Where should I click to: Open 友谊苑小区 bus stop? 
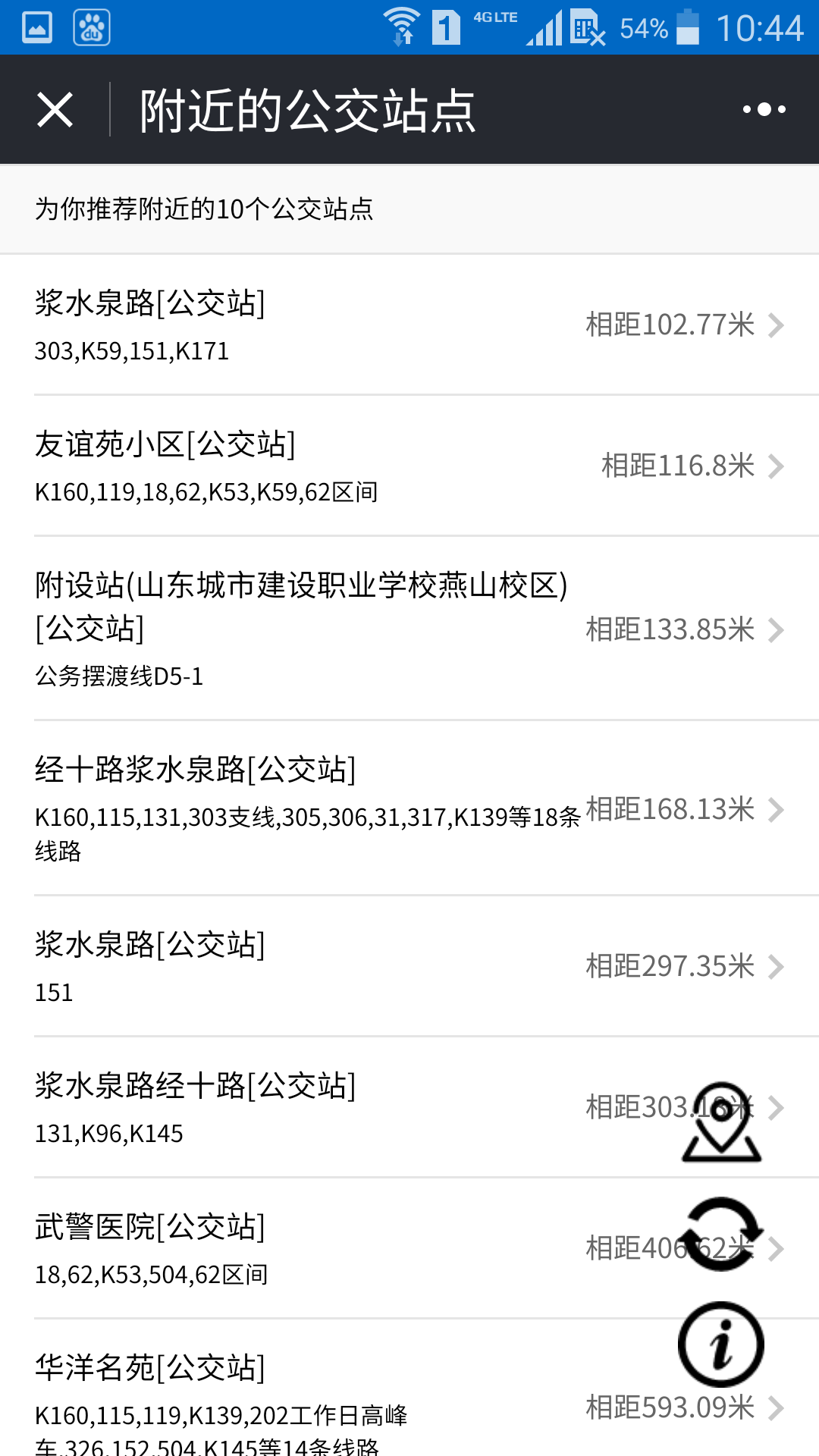pos(409,466)
